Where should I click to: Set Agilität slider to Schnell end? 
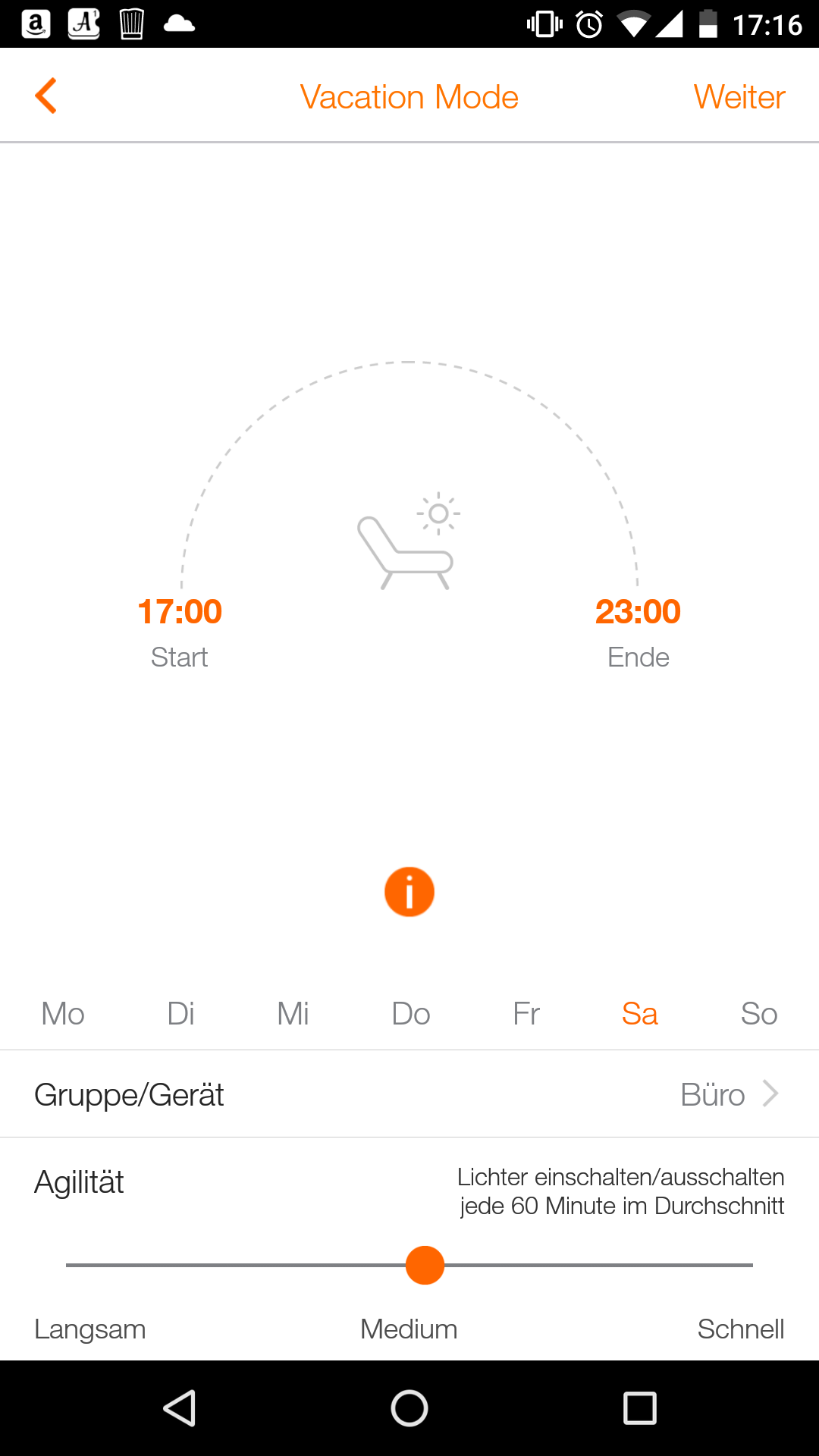[x=751, y=1265]
